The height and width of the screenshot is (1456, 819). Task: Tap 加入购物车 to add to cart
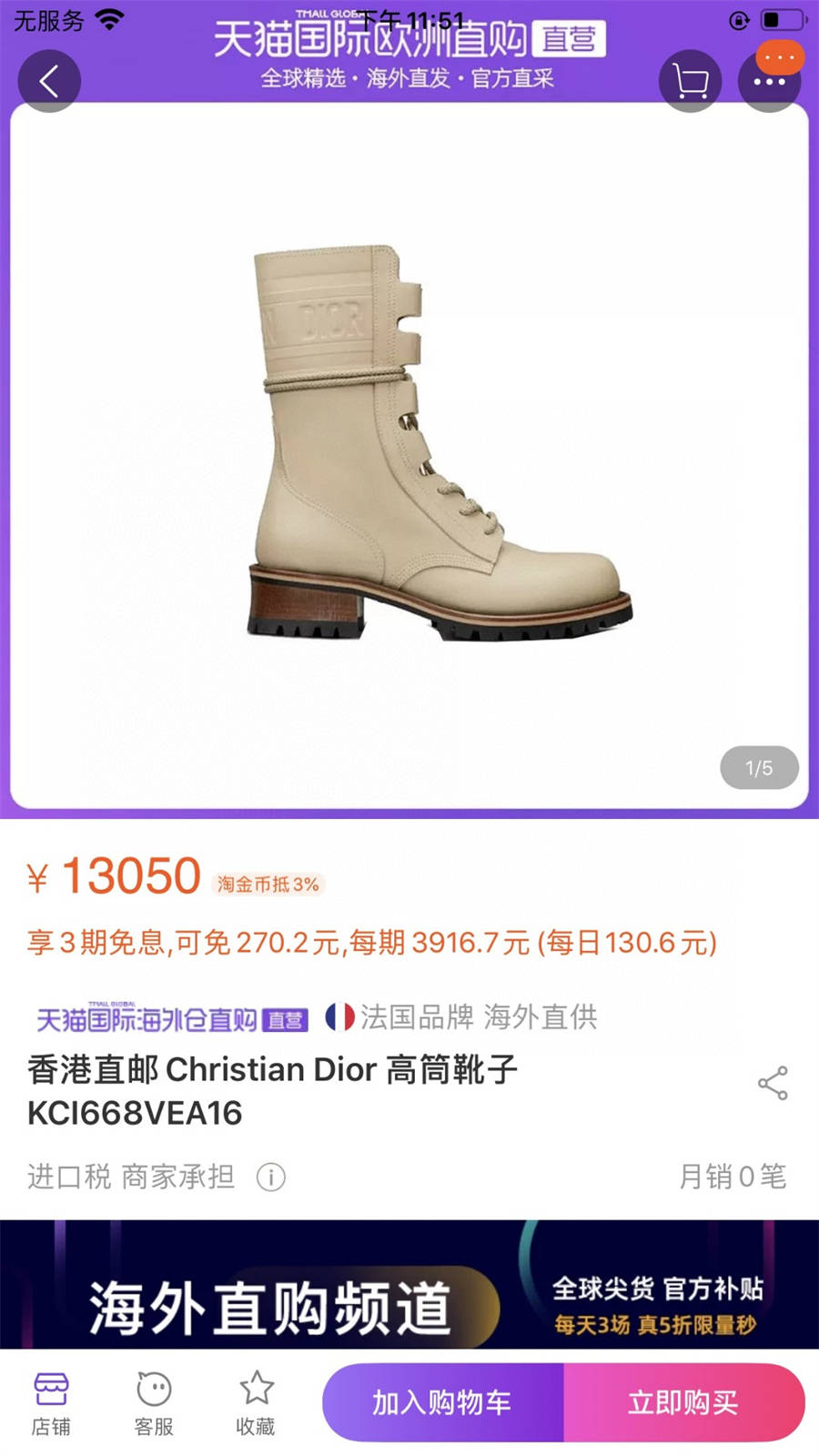click(x=442, y=1402)
